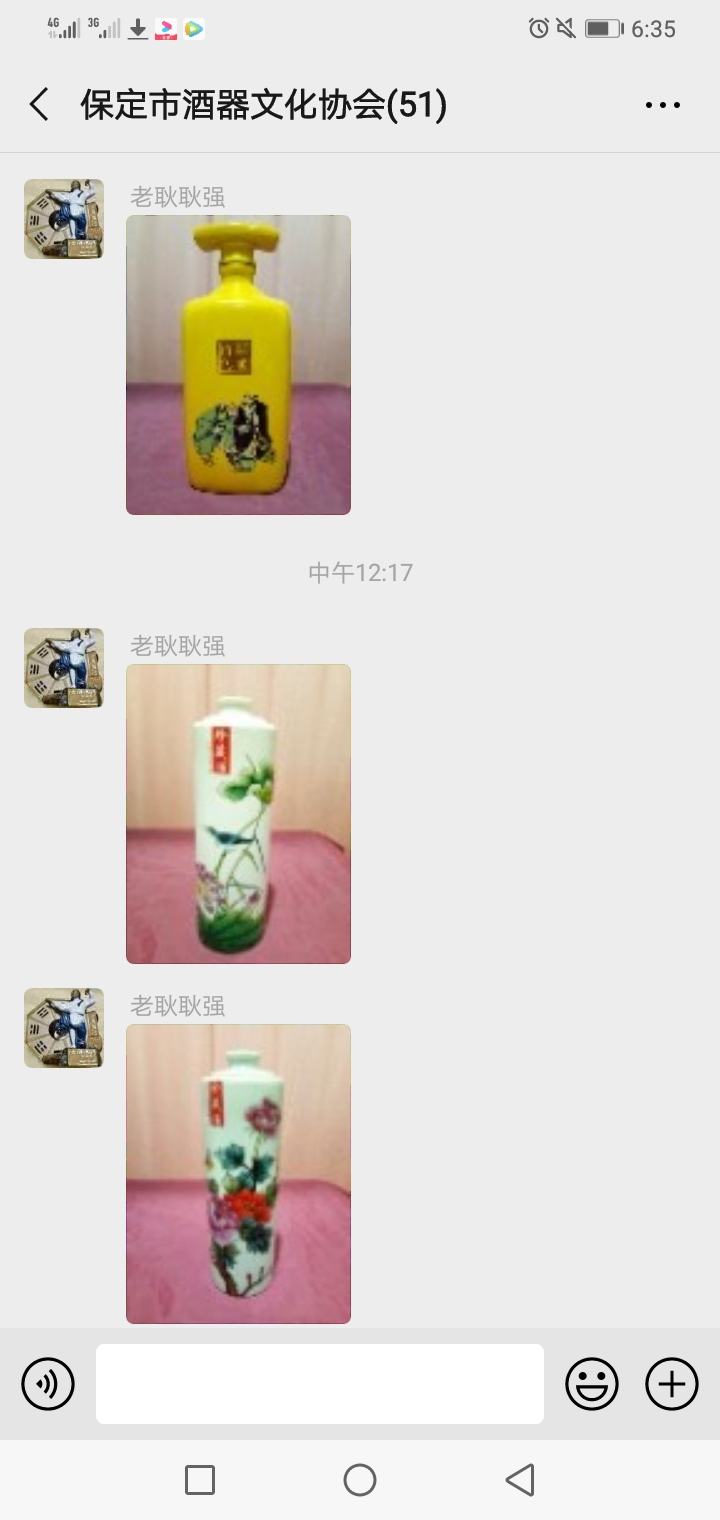Open the yellow bottle photo
This screenshot has width=720, height=1520.
tap(238, 365)
